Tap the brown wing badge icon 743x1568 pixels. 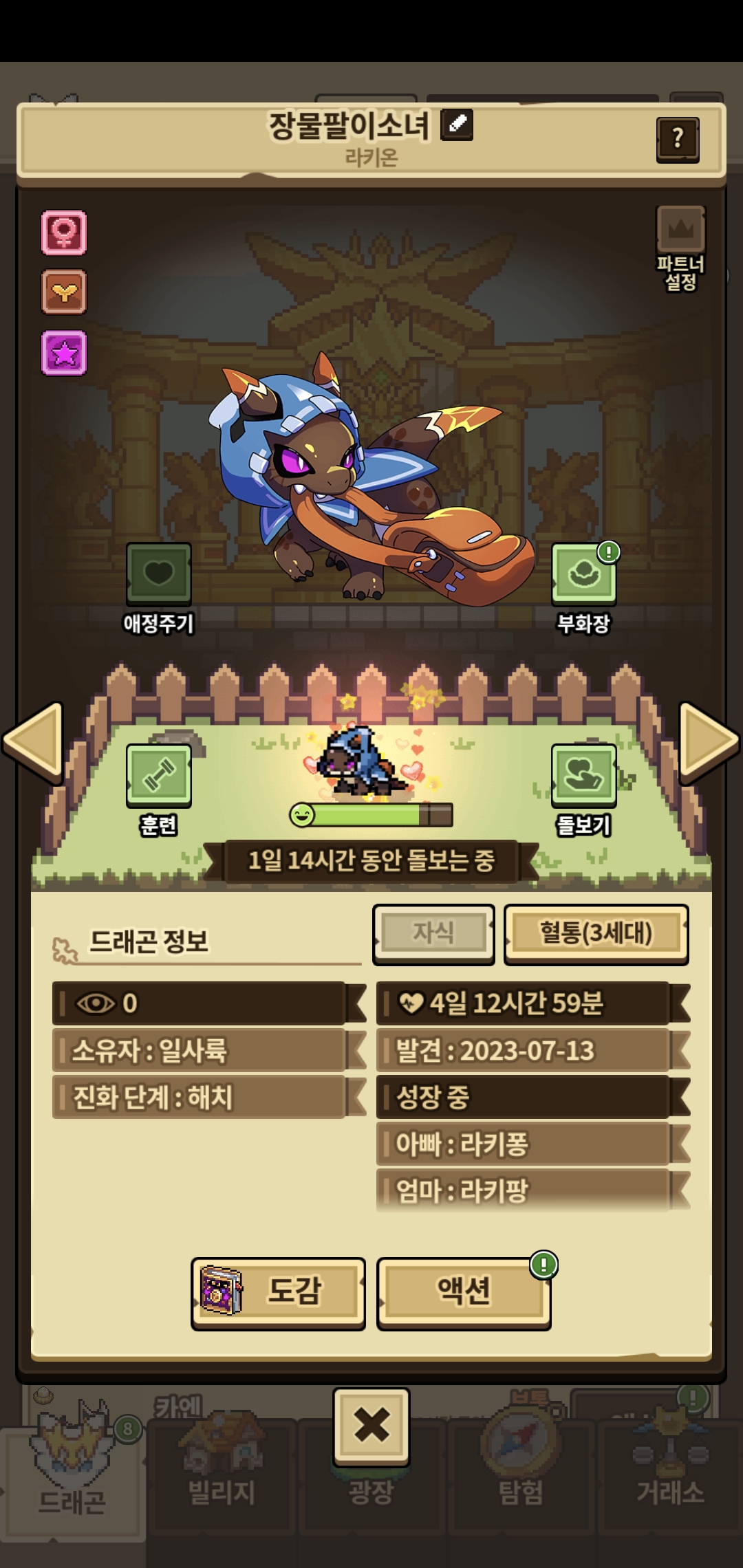64,292
